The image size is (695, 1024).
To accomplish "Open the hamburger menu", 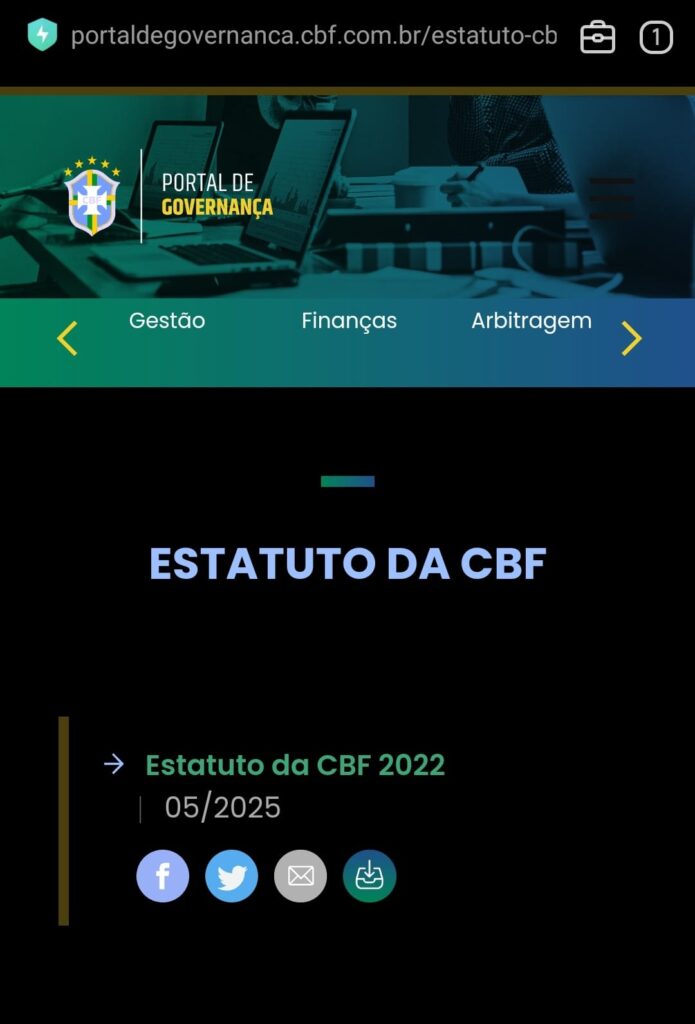I will [611, 198].
